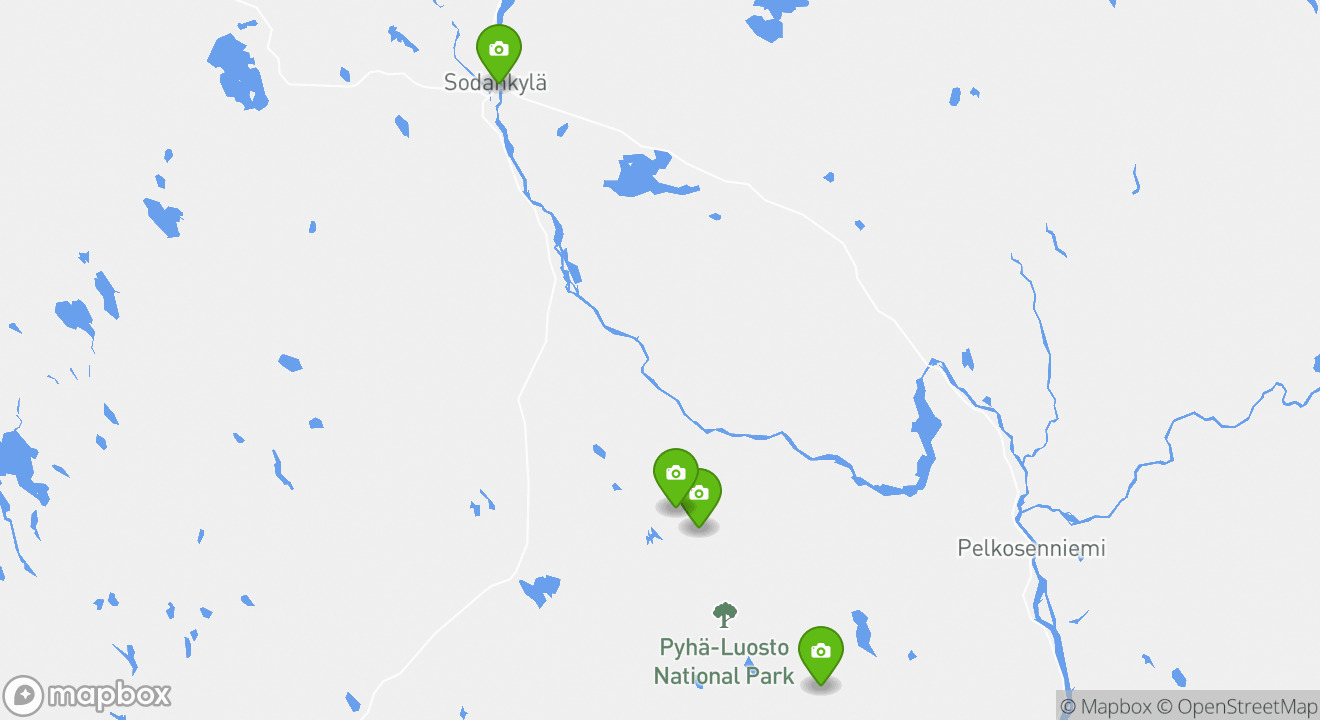Open the © Mapbox attribution link
Viewport: 1320px width, 720px height.
tap(1105, 706)
